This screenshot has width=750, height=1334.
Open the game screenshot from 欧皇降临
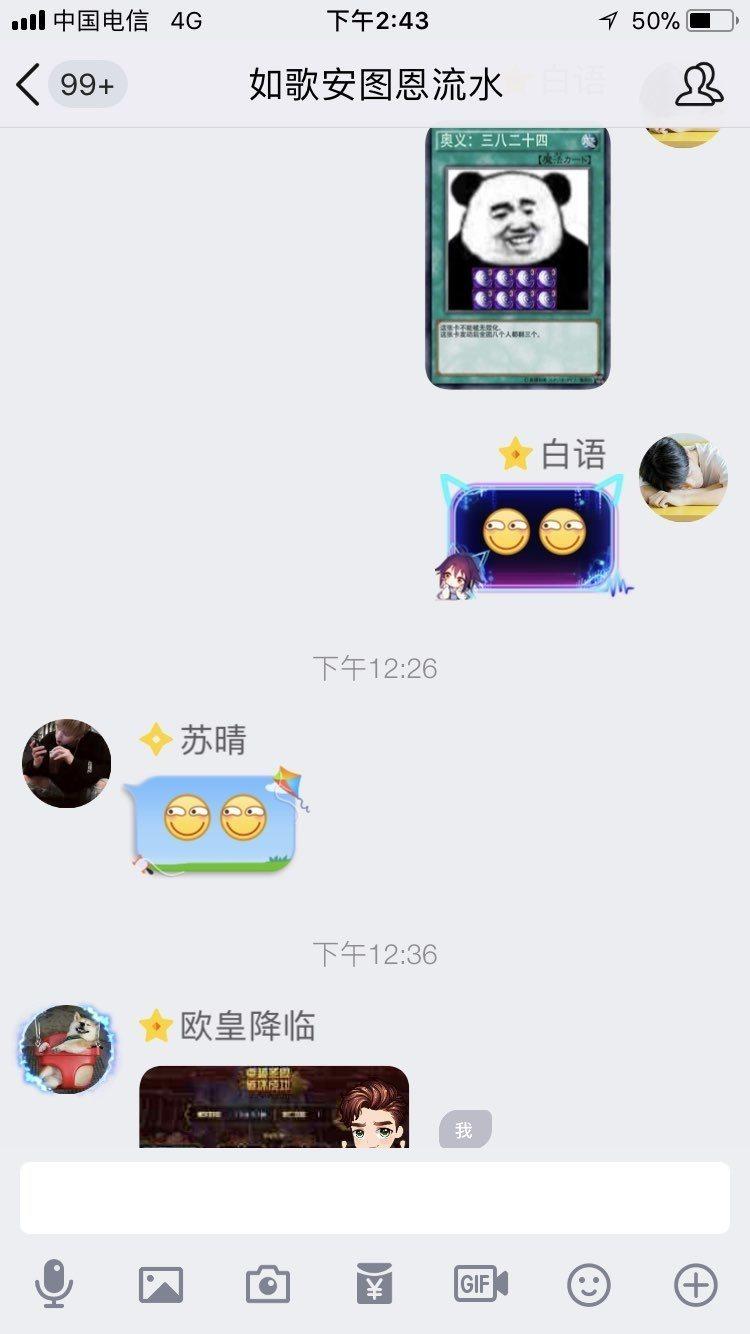[274, 1107]
